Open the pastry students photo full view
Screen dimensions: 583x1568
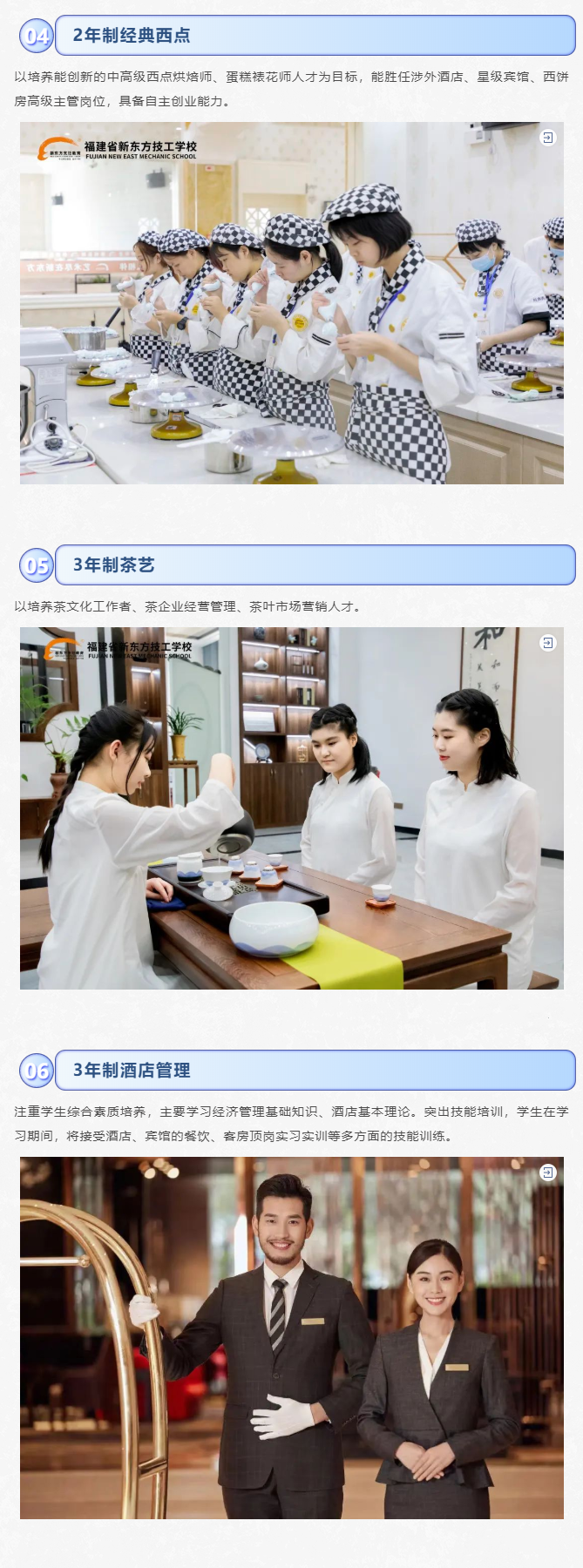click(291, 303)
